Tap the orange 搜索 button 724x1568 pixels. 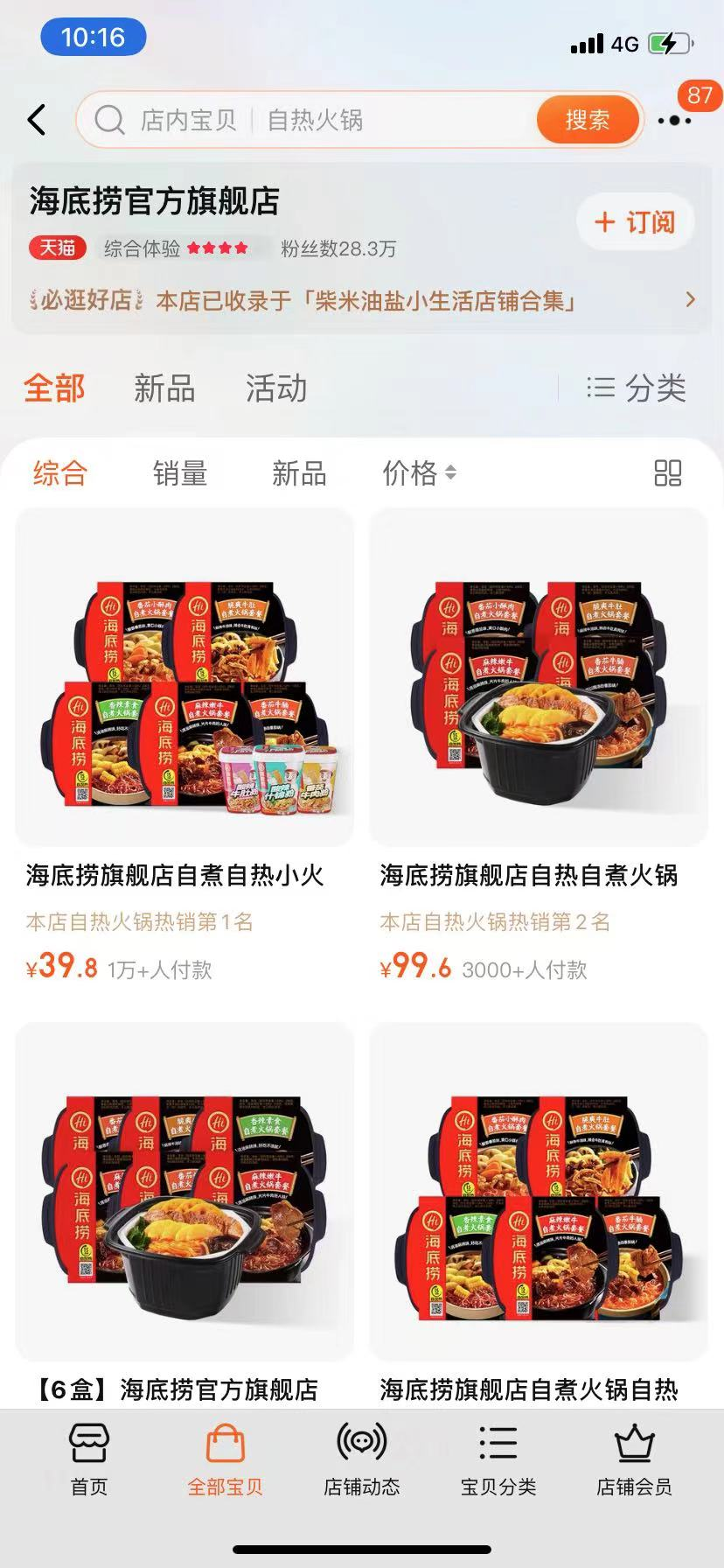(x=587, y=120)
